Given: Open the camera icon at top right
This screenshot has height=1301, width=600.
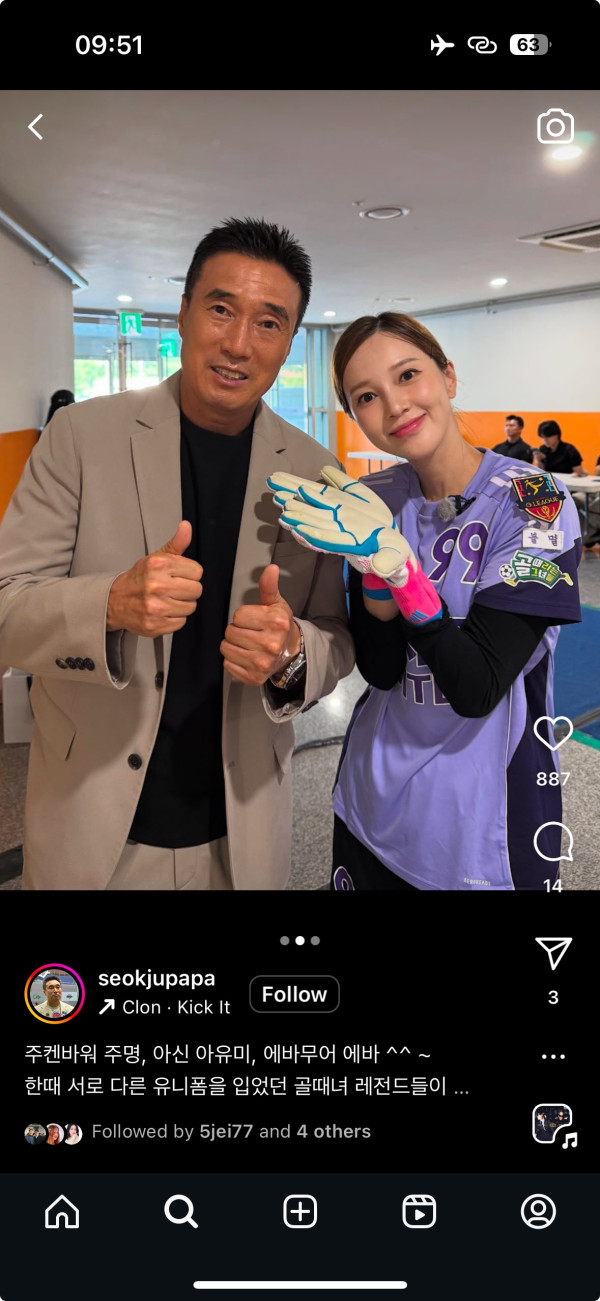Looking at the screenshot, I should [555, 127].
